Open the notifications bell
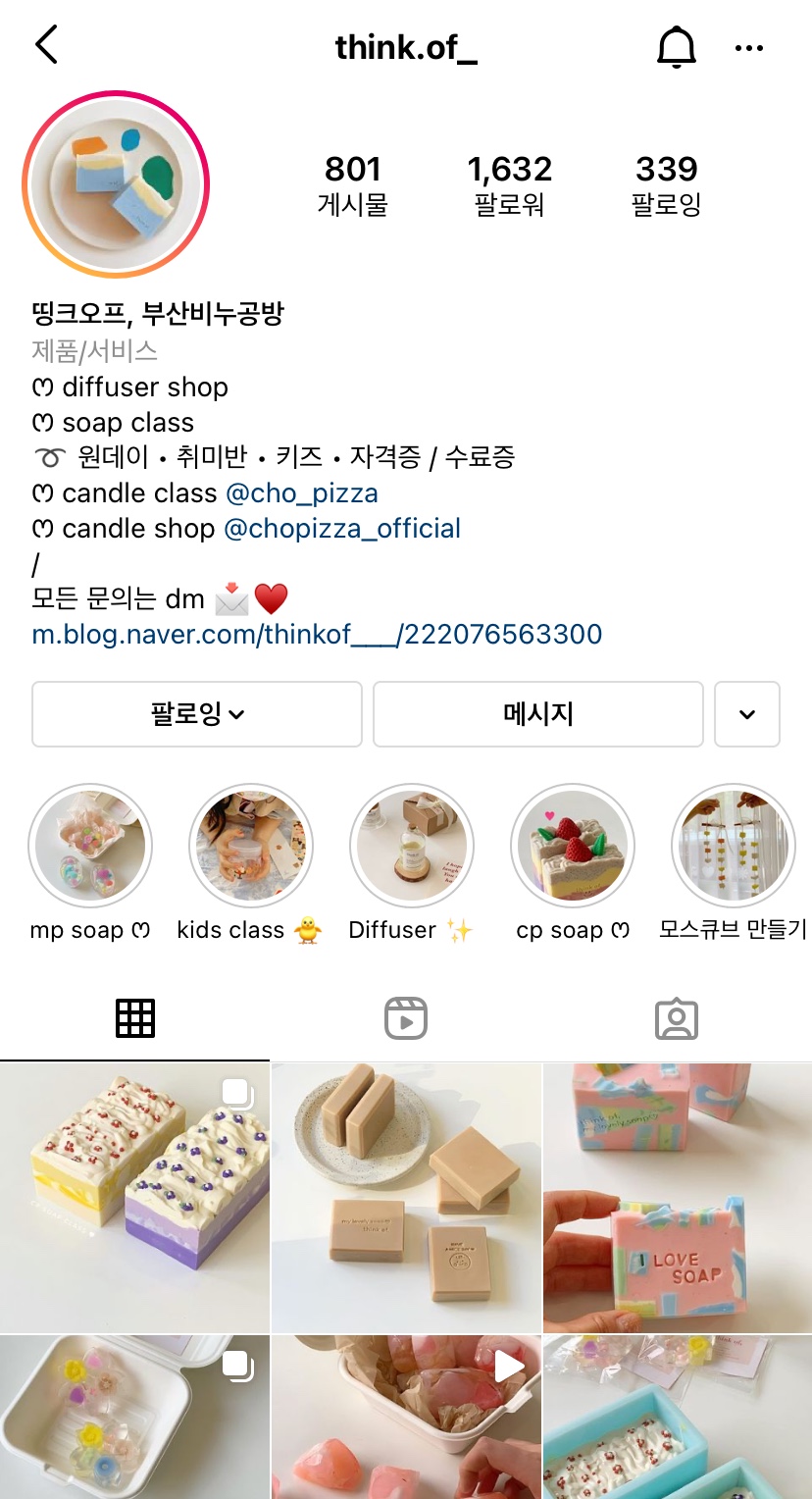812x1499 pixels. (676, 47)
